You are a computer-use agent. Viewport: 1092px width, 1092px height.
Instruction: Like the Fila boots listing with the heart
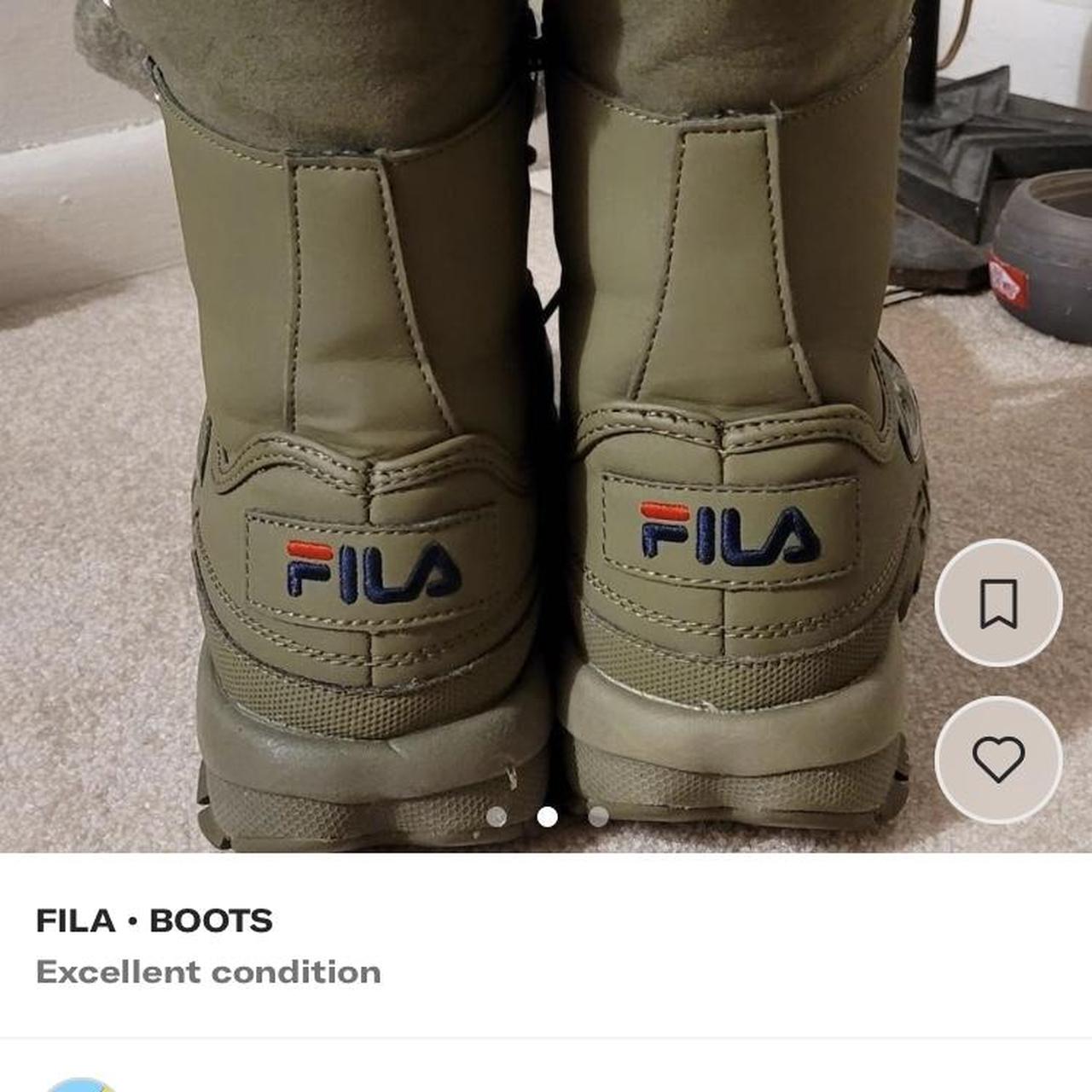coord(998,759)
